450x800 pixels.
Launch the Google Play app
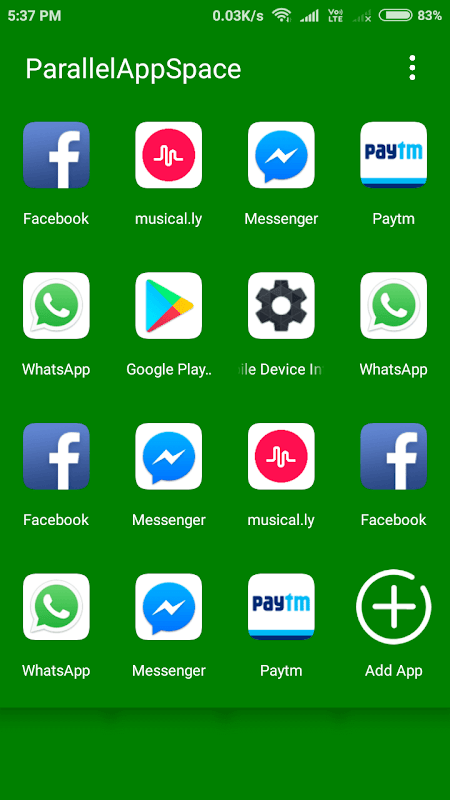[x=168, y=306]
